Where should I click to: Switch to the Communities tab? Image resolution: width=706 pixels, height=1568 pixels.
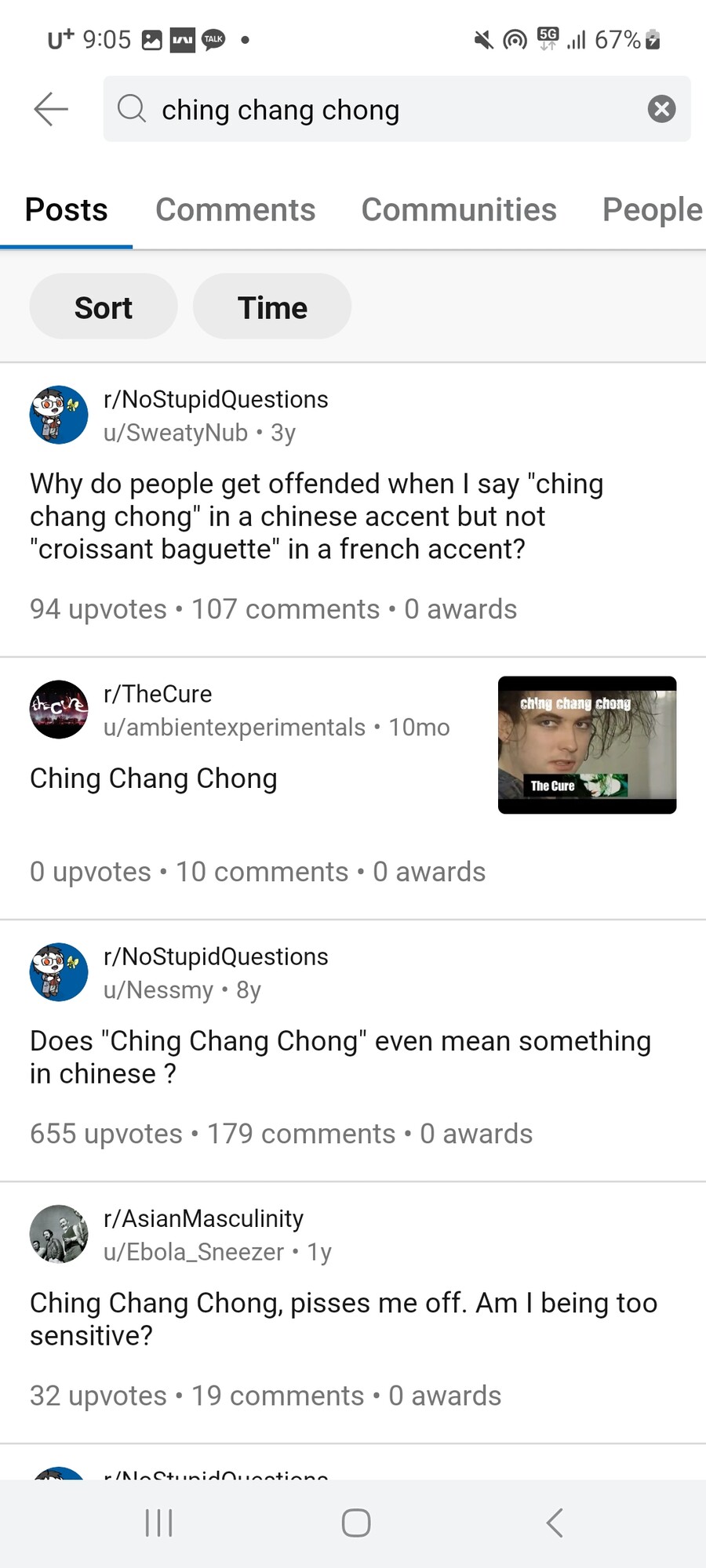click(459, 210)
